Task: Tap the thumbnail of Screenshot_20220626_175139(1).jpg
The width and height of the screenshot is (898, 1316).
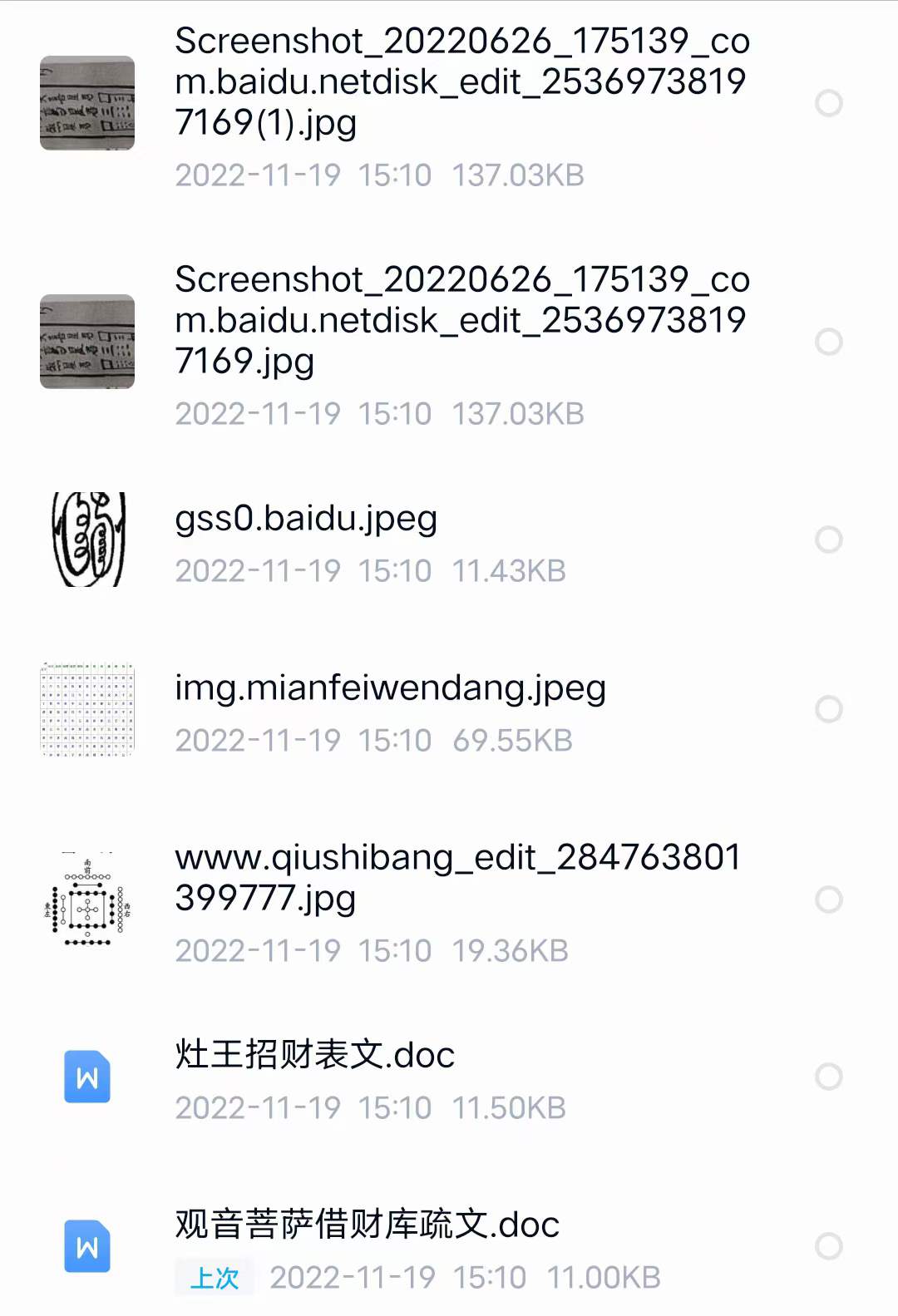Action: [86, 103]
